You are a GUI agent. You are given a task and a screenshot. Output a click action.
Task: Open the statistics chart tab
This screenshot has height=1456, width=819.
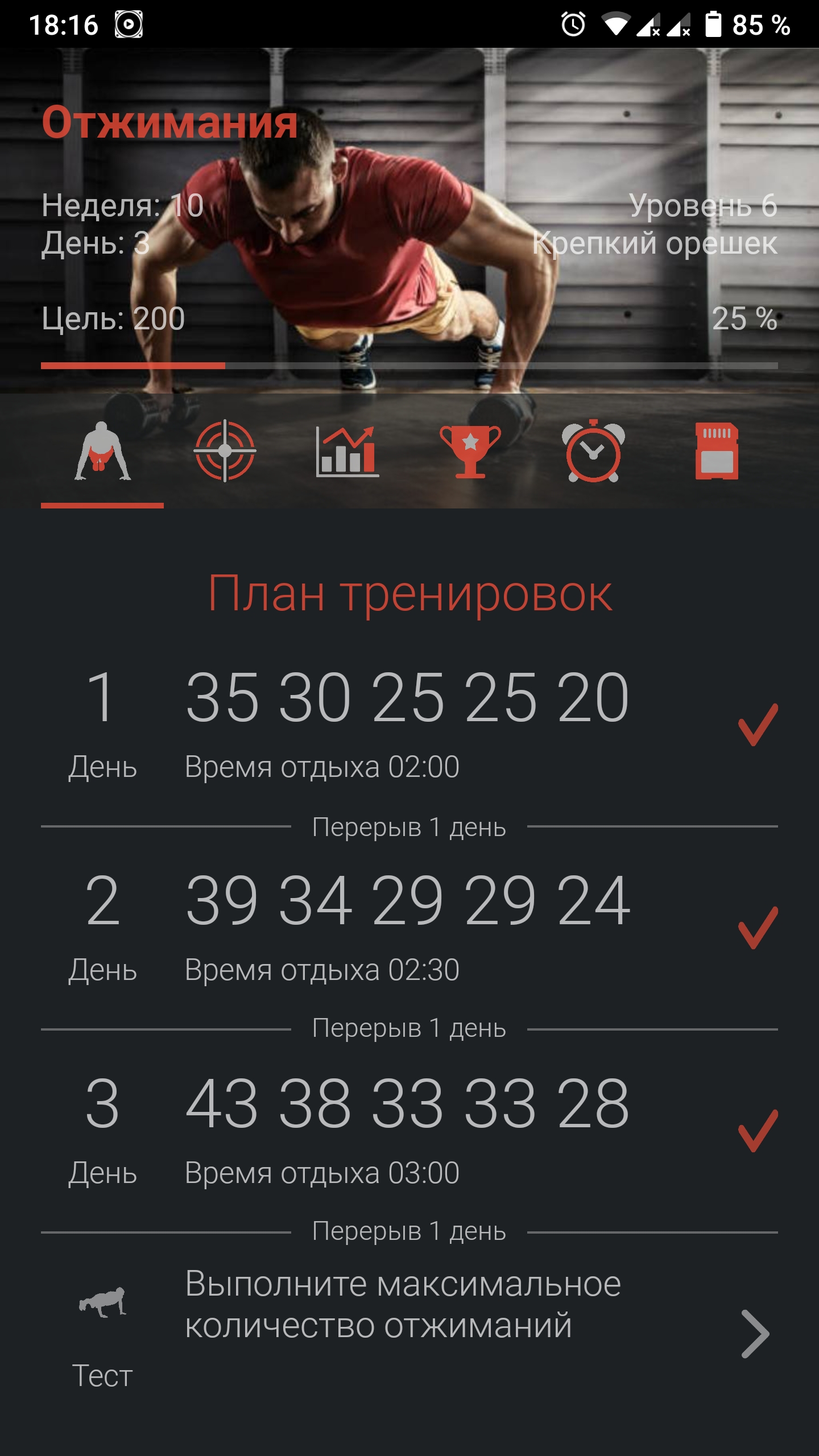click(348, 452)
